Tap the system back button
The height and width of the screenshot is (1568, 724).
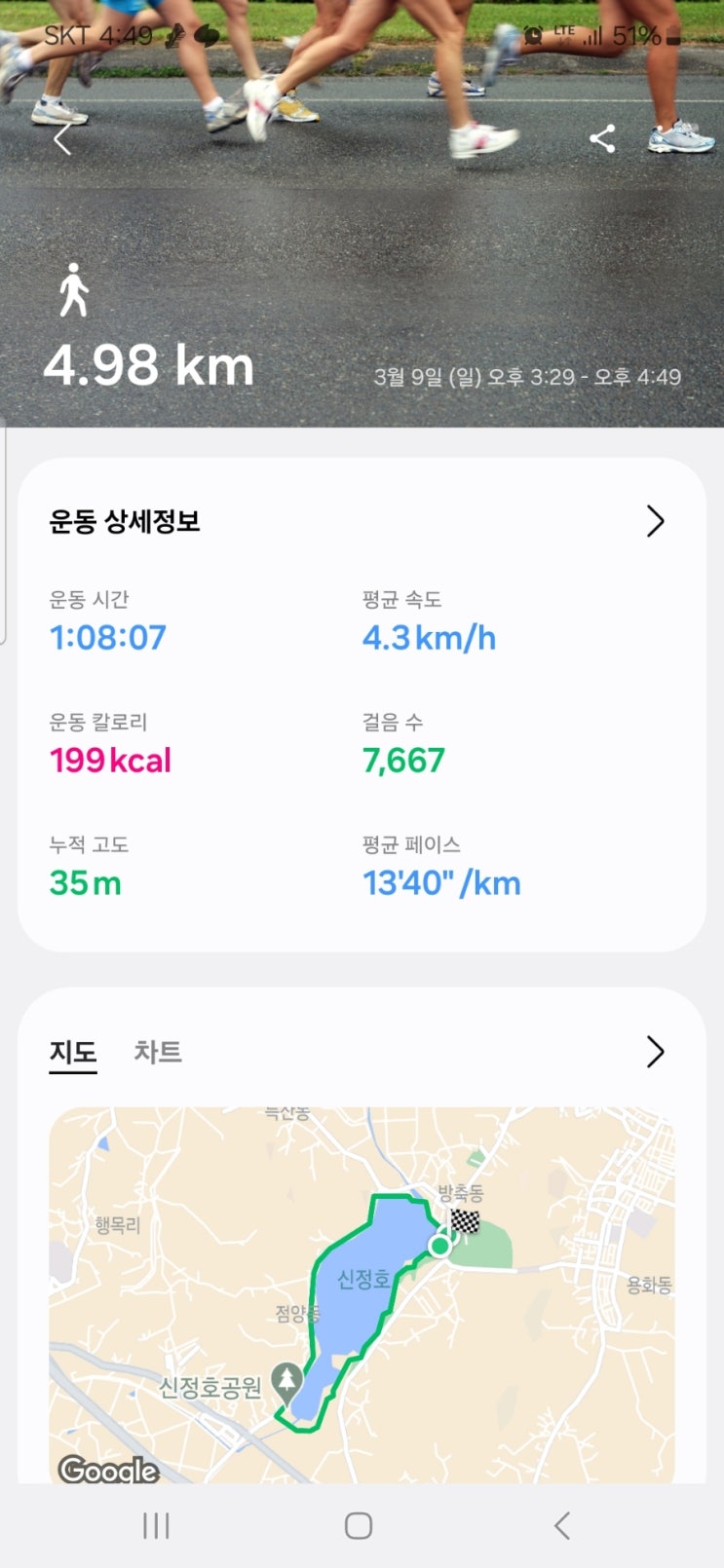click(562, 1526)
